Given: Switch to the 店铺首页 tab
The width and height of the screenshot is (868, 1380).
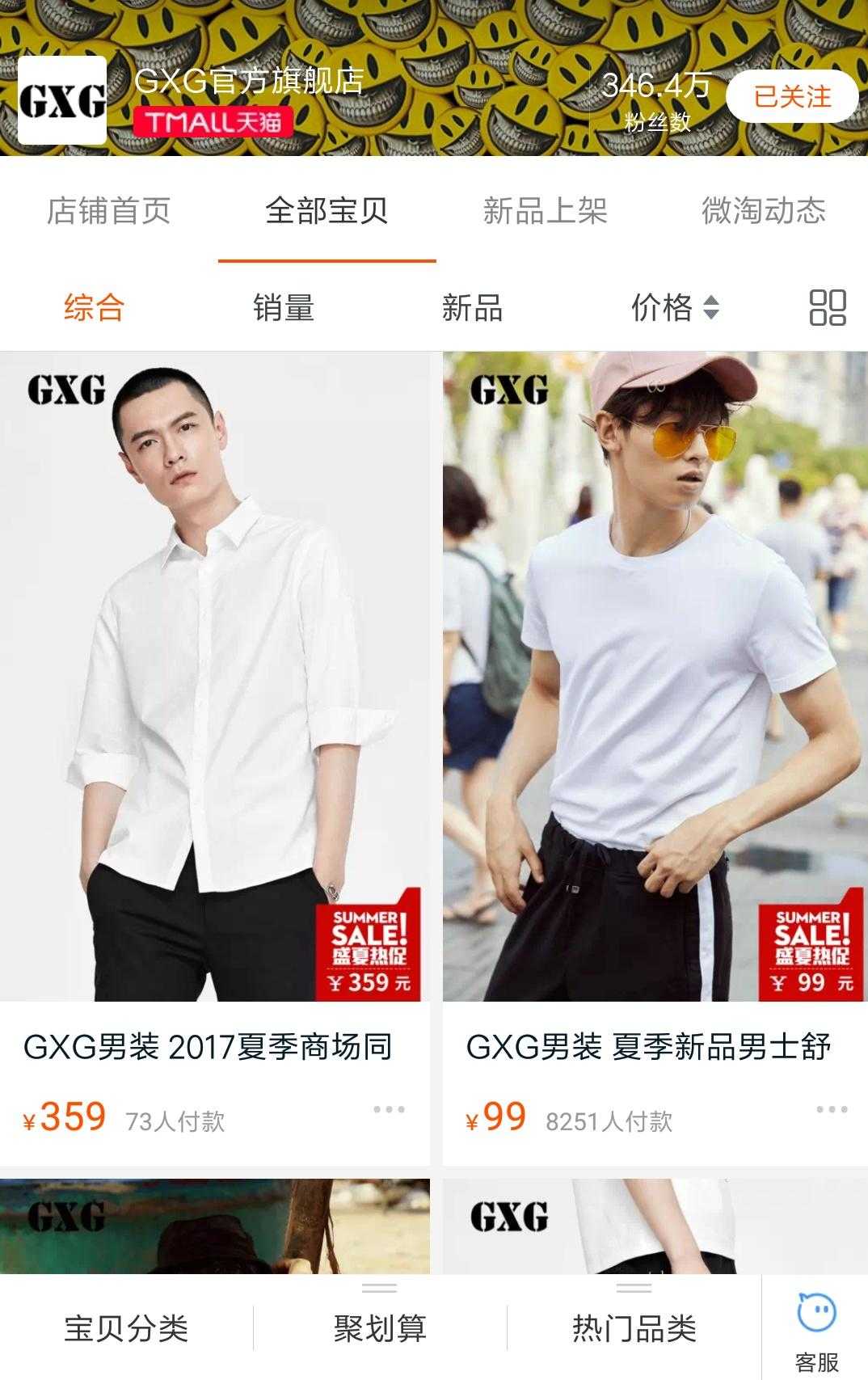Looking at the screenshot, I should (110, 209).
